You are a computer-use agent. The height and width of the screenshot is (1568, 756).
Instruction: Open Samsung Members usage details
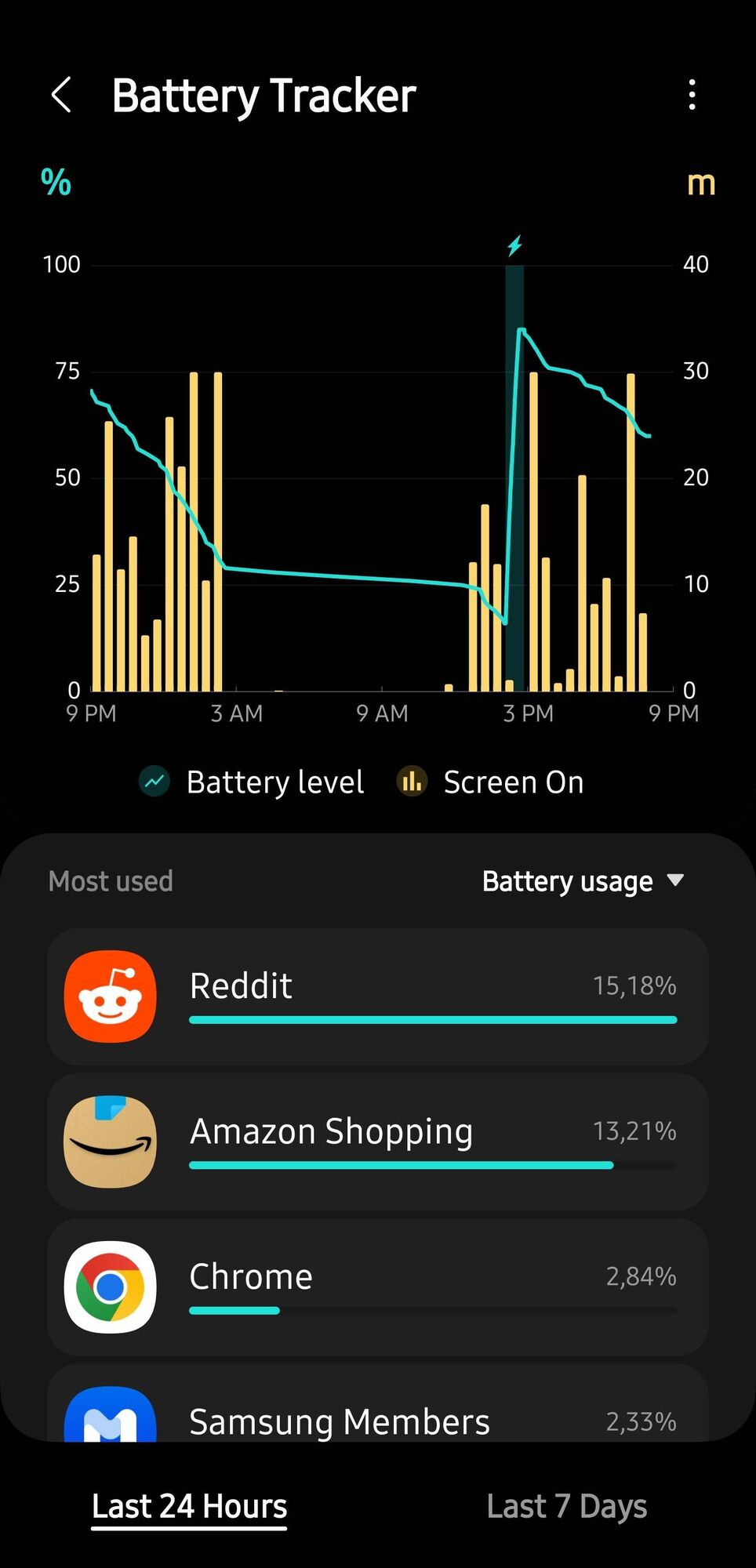pyautogui.click(x=378, y=1411)
